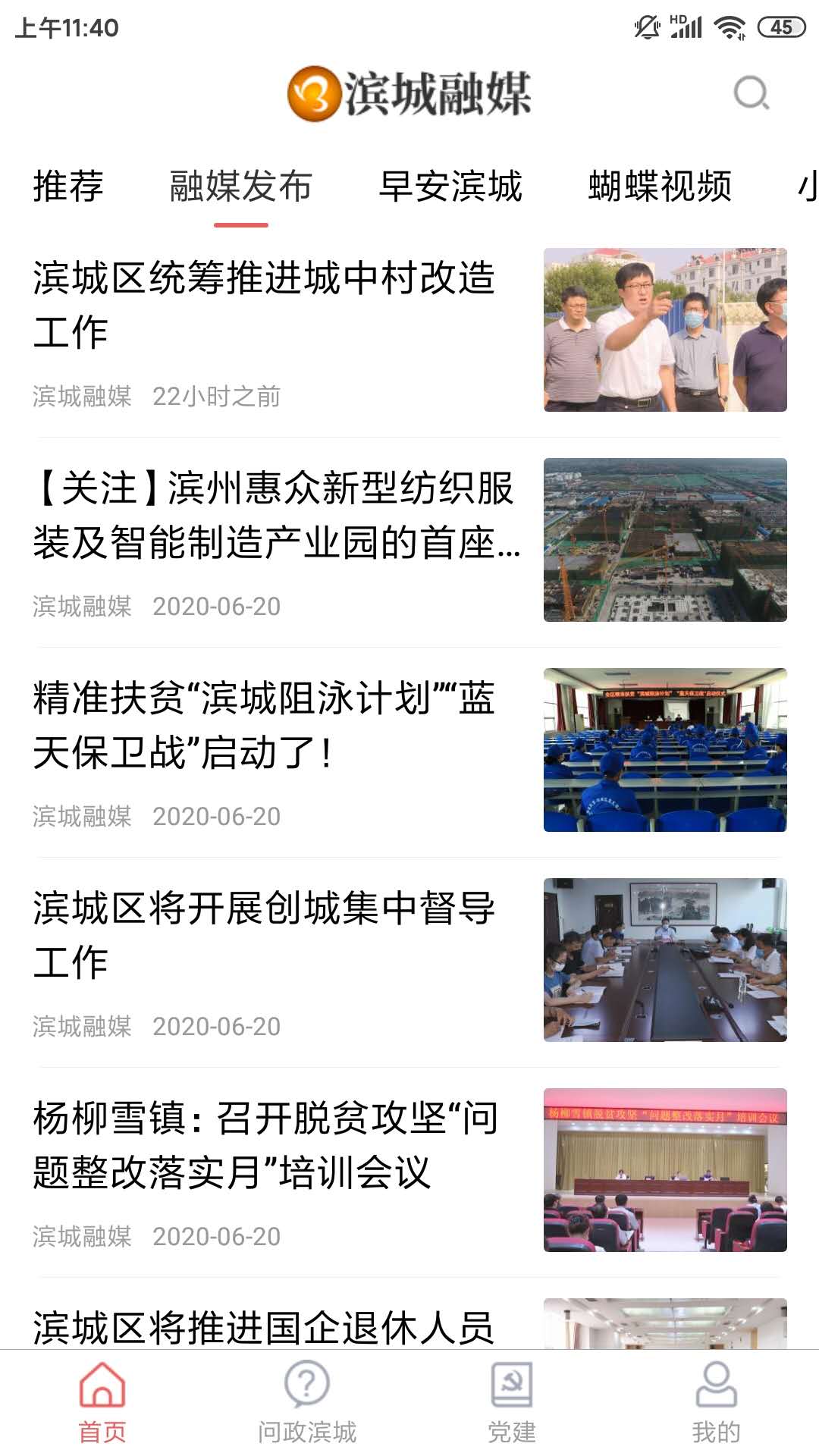Switch to 问政滨城 in bottom navigation
Image resolution: width=819 pixels, height=1456 pixels.
click(307, 1403)
